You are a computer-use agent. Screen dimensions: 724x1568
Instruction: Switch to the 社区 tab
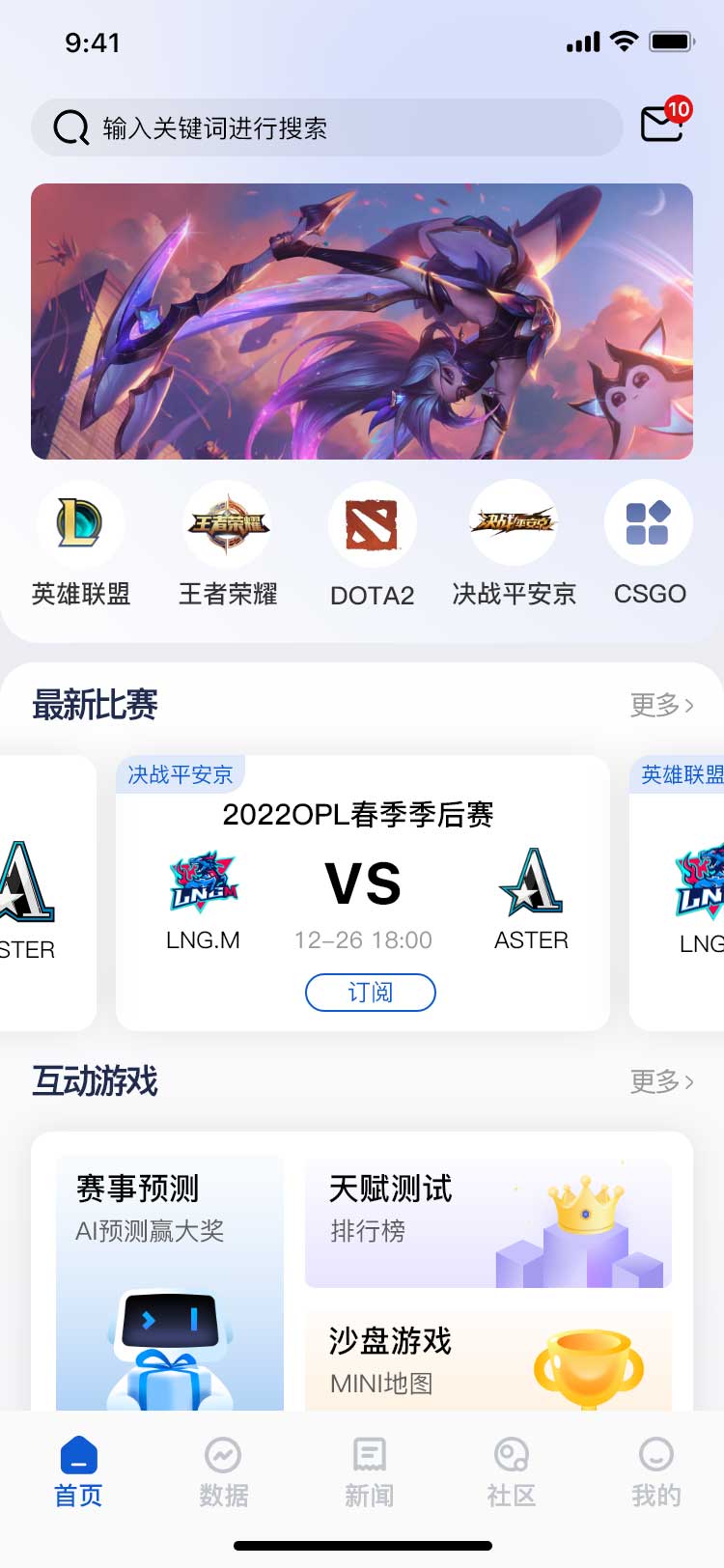click(511, 1471)
